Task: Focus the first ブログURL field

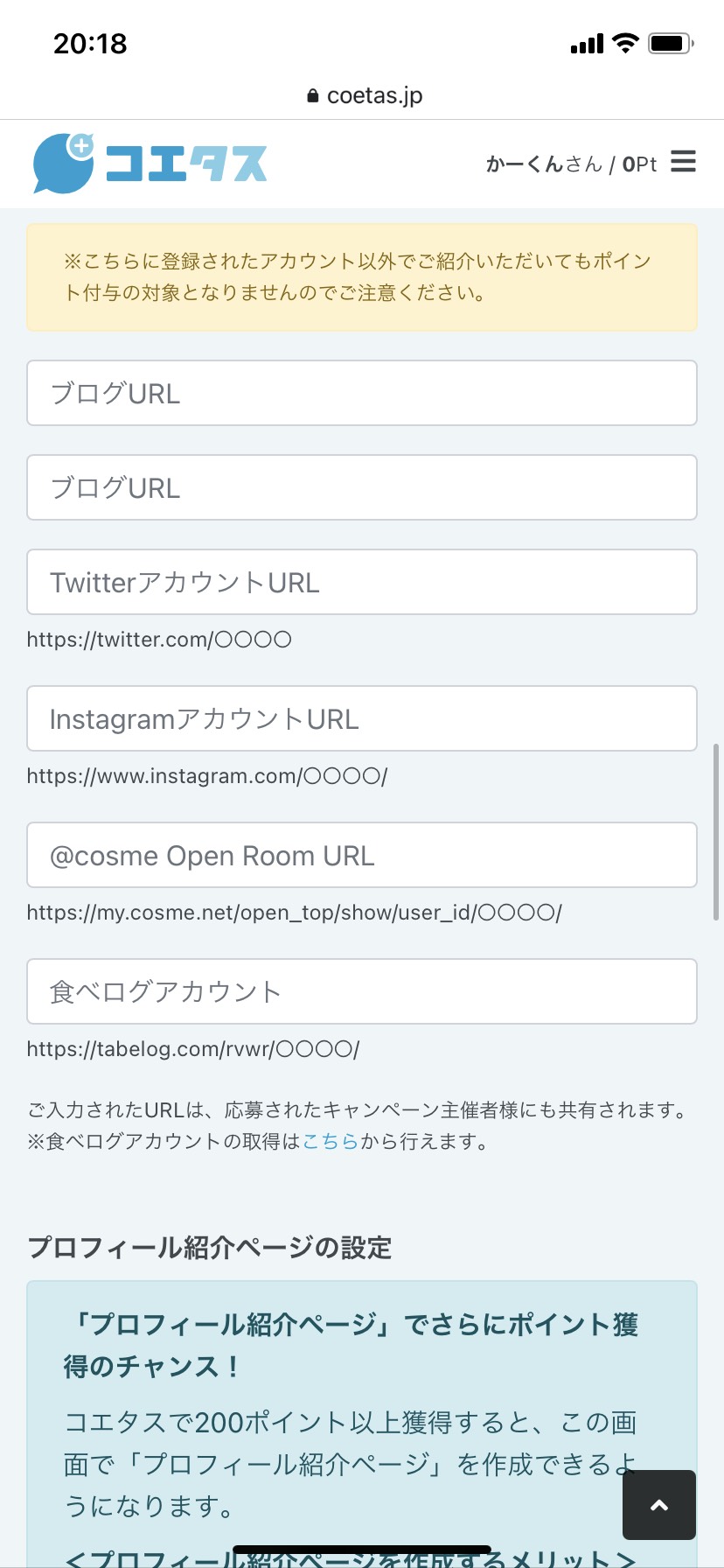Action: pyautogui.click(x=362, y=393)
